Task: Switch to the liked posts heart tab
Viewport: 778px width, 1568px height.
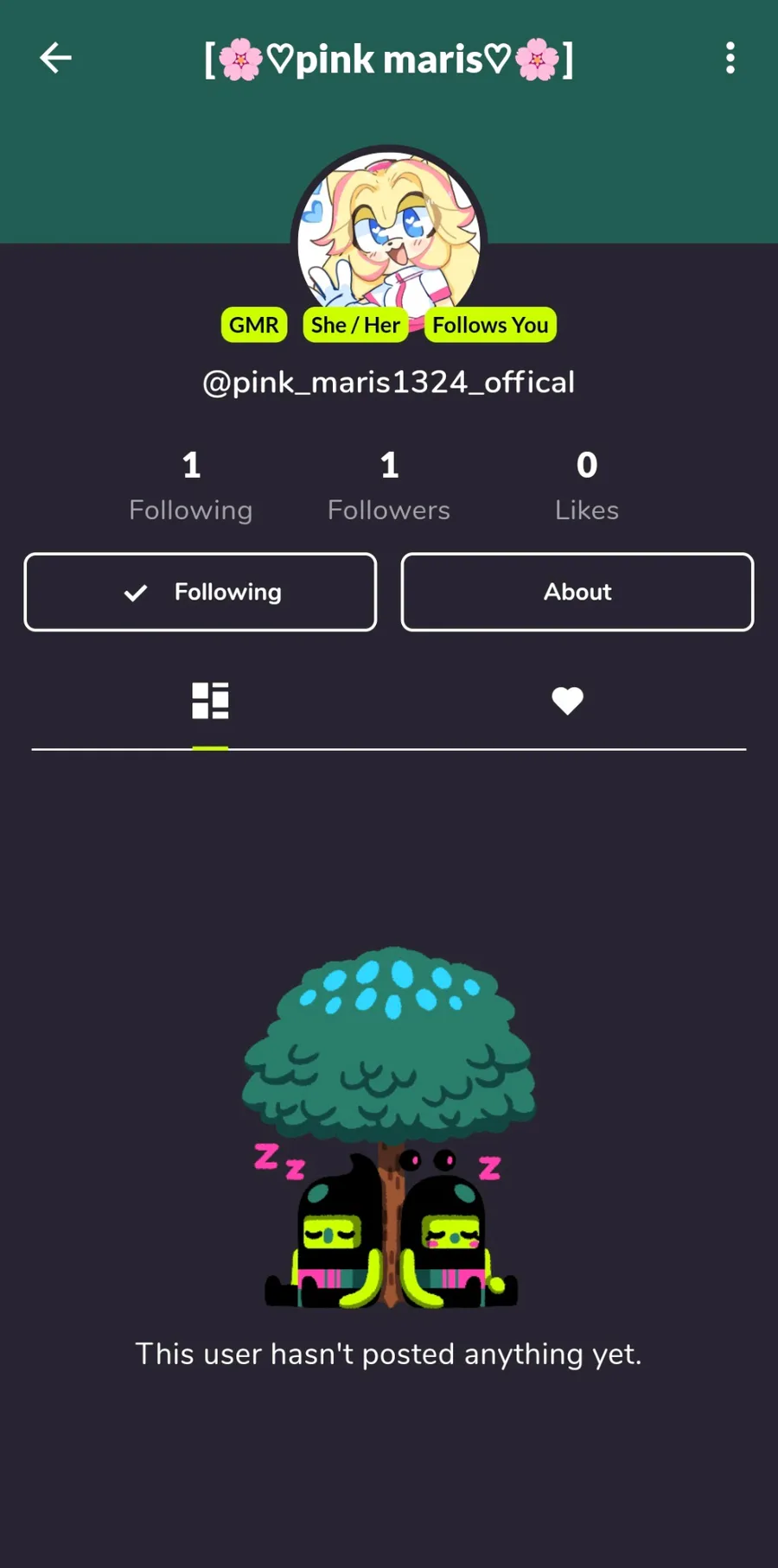Action: tap(568, 701)
